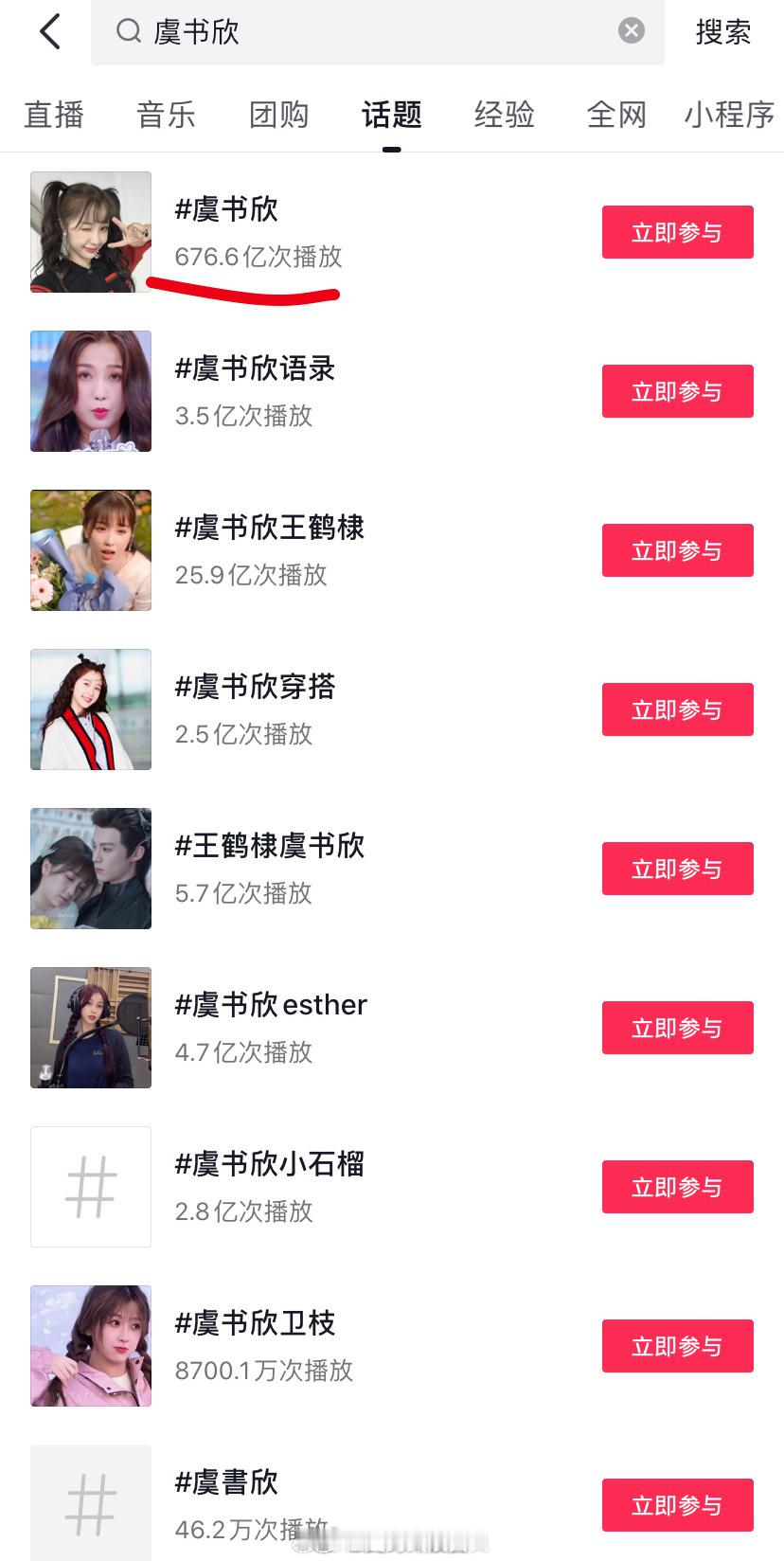
Task: Open the #王鹤棣虞书欣 topic thumbnail
Action: 90,869
